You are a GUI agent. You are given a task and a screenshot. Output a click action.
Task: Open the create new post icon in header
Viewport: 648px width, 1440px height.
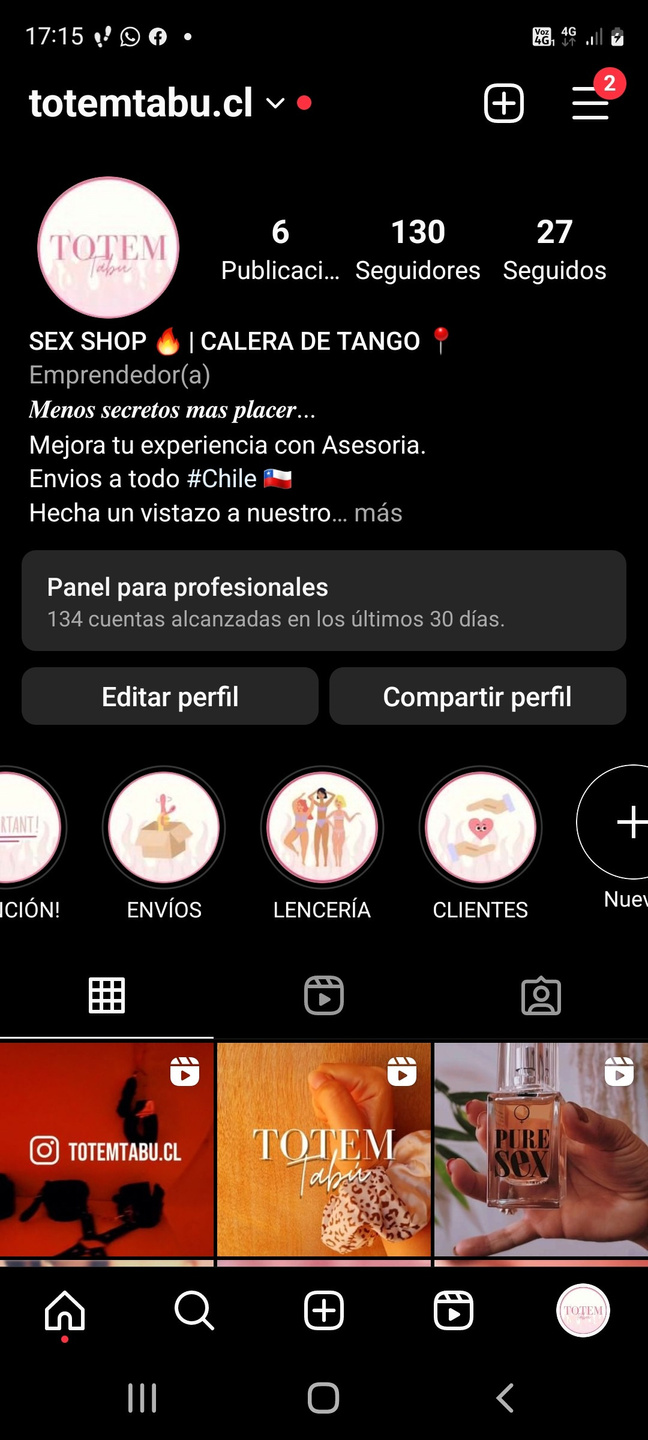click(x=504, y=103)
